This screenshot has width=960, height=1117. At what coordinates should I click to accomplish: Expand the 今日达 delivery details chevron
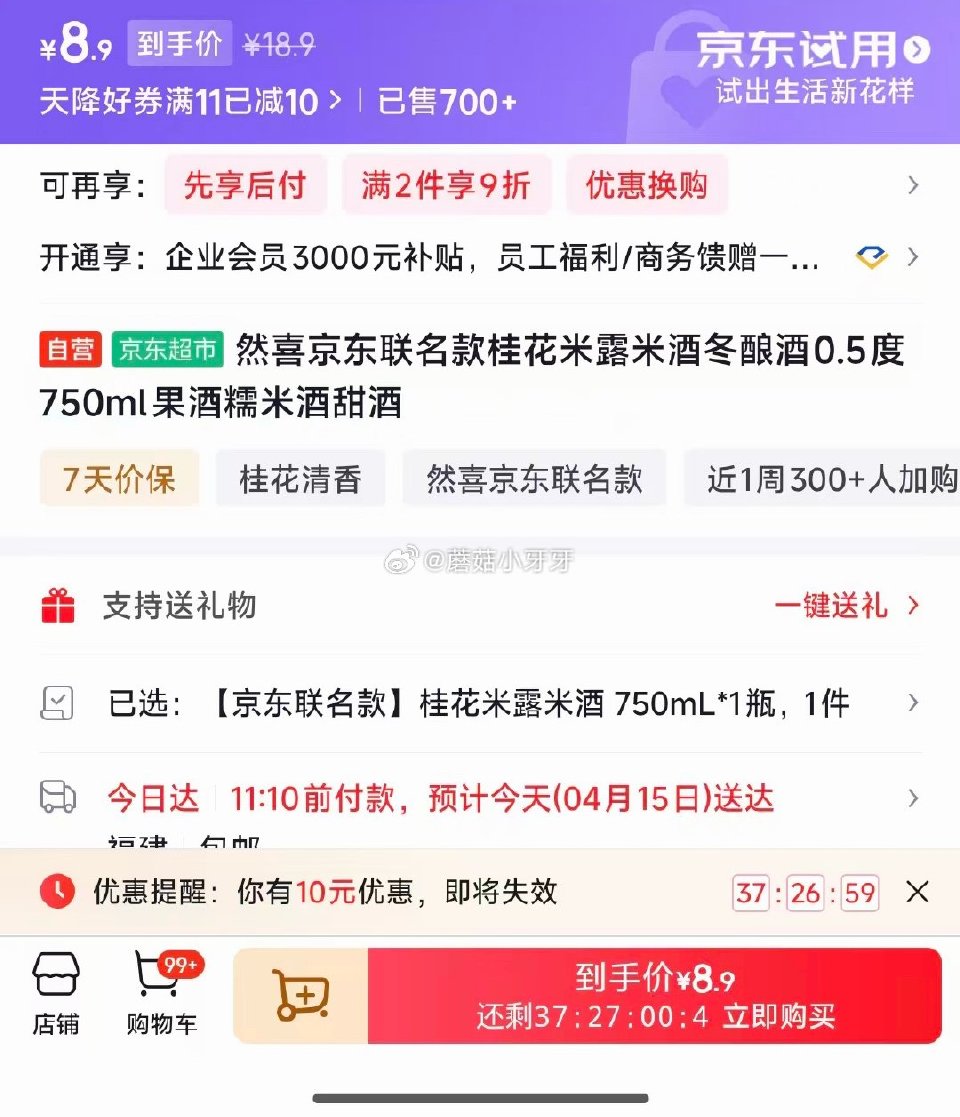pyautogui.click(x=913, y=799)
